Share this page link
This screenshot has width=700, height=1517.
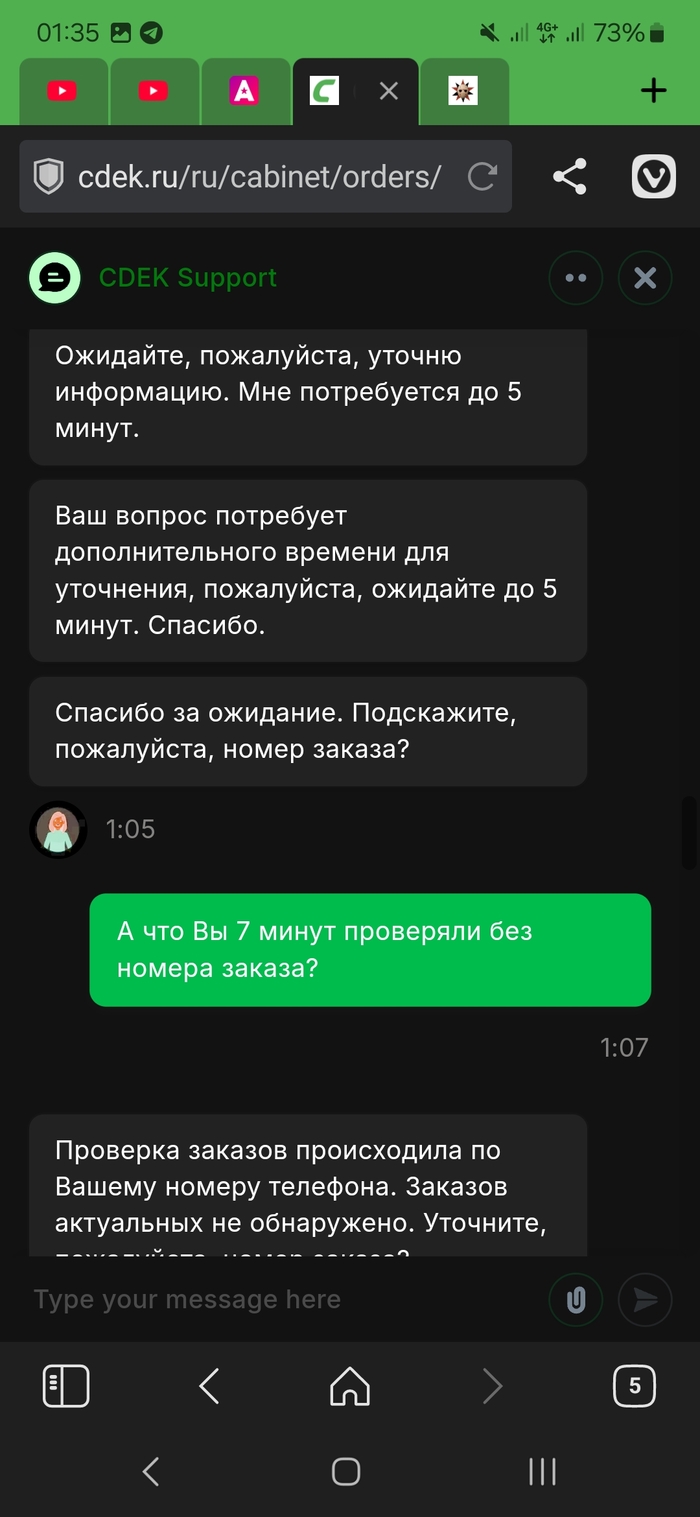click(570, 177)
